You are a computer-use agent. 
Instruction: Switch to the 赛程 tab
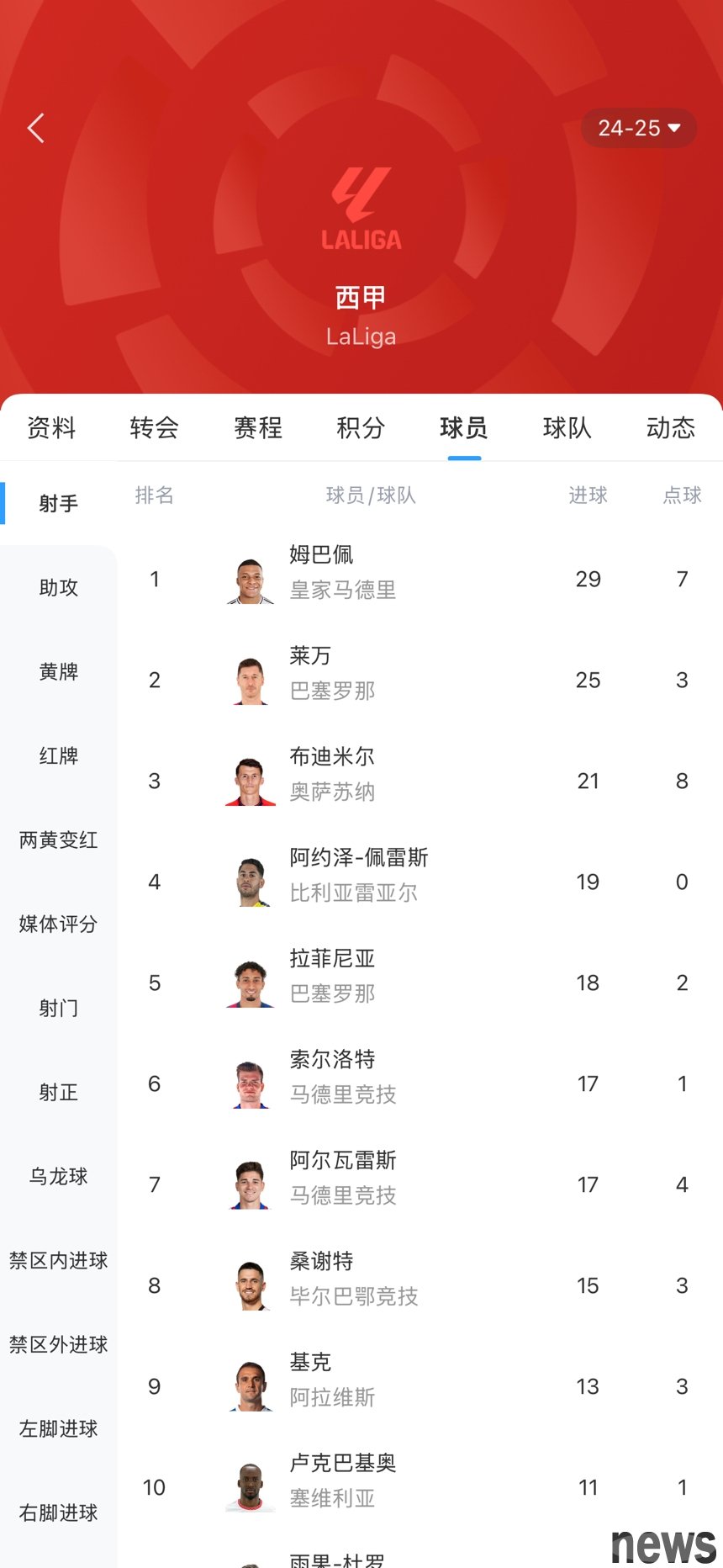pyautogui.click(x=257, y=428)
